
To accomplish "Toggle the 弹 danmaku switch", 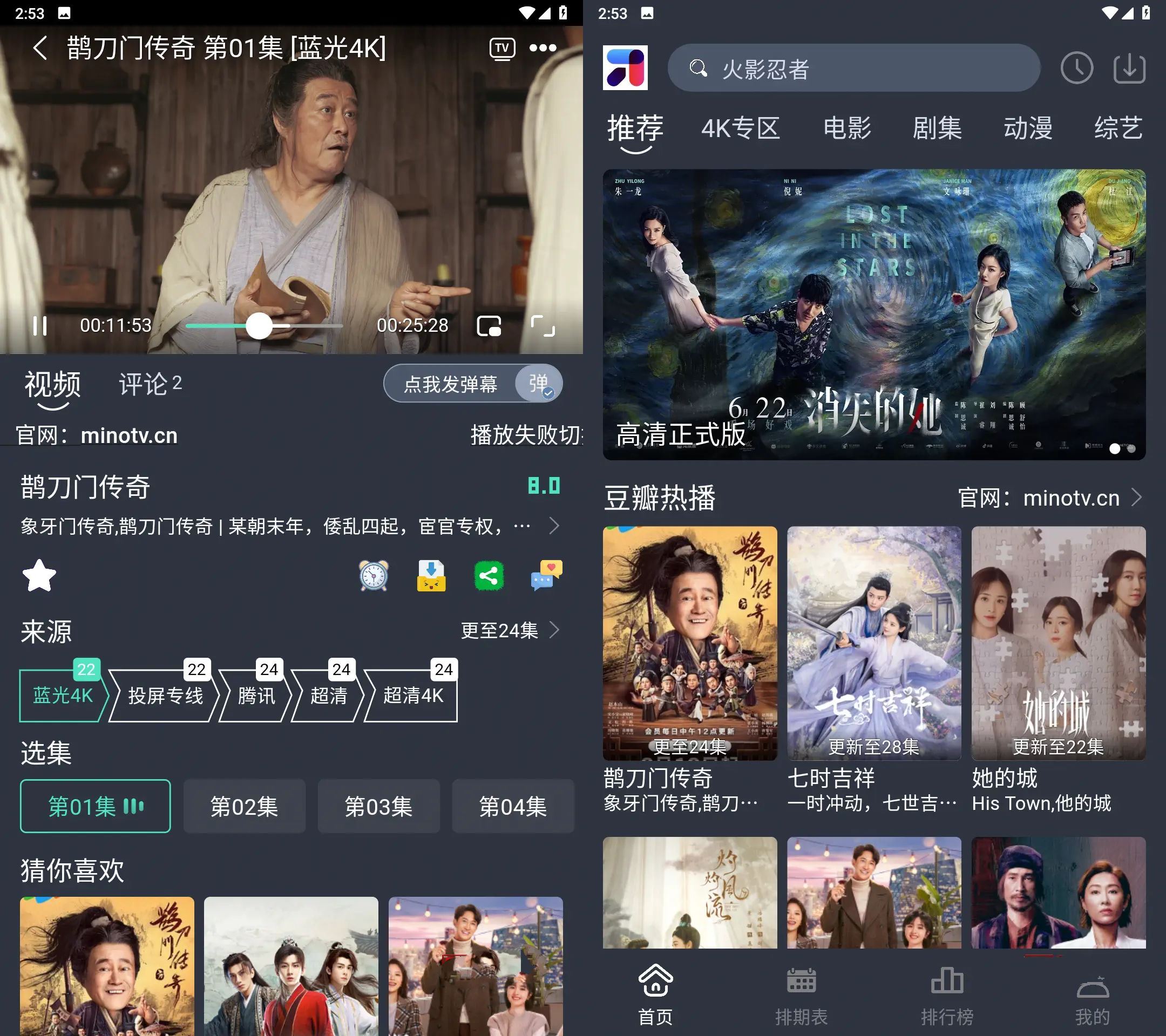I will pyautogui.click(x=539, y=384).
